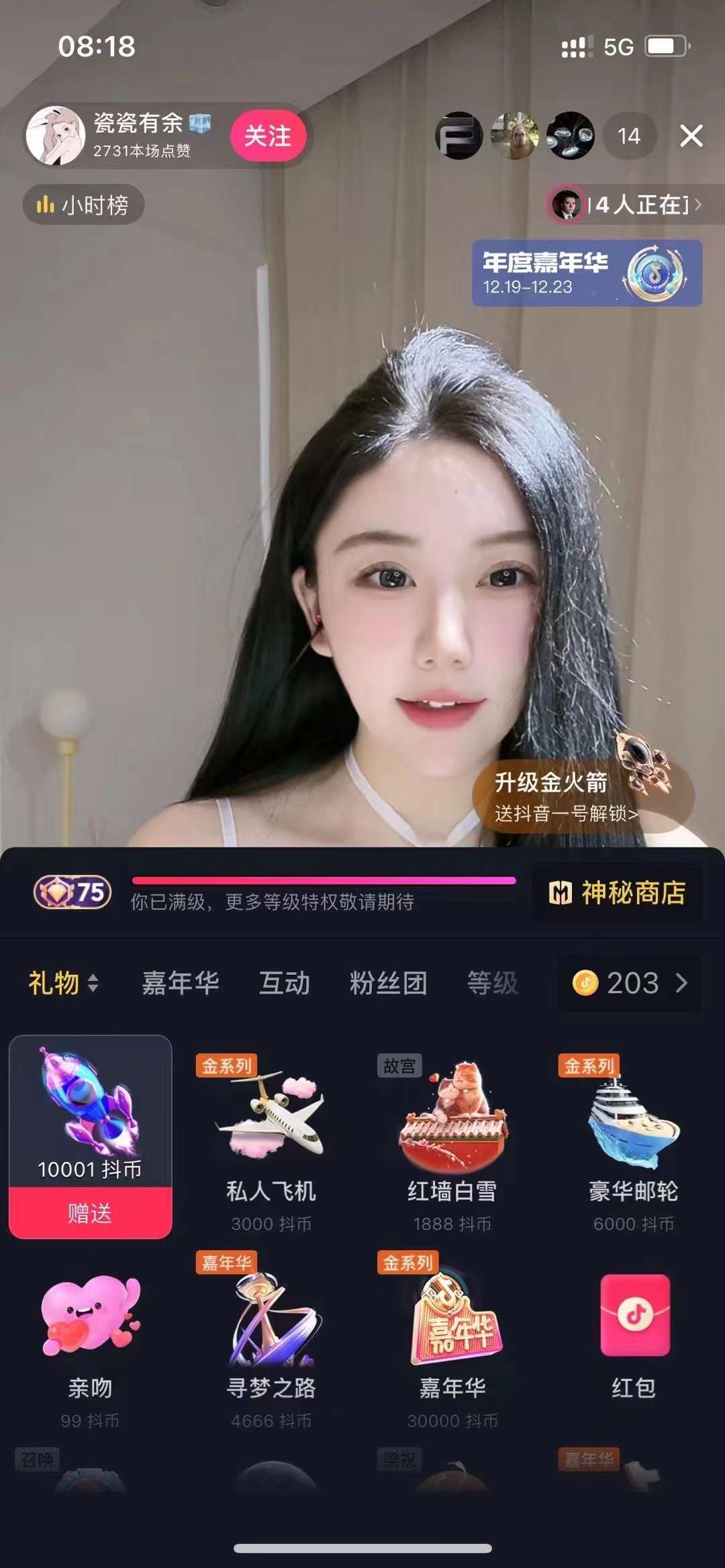Open the 小时榜 hourly ranking
Viewport: 725px width, 1568px height.
pyautogui.click(x=84, y=205)
